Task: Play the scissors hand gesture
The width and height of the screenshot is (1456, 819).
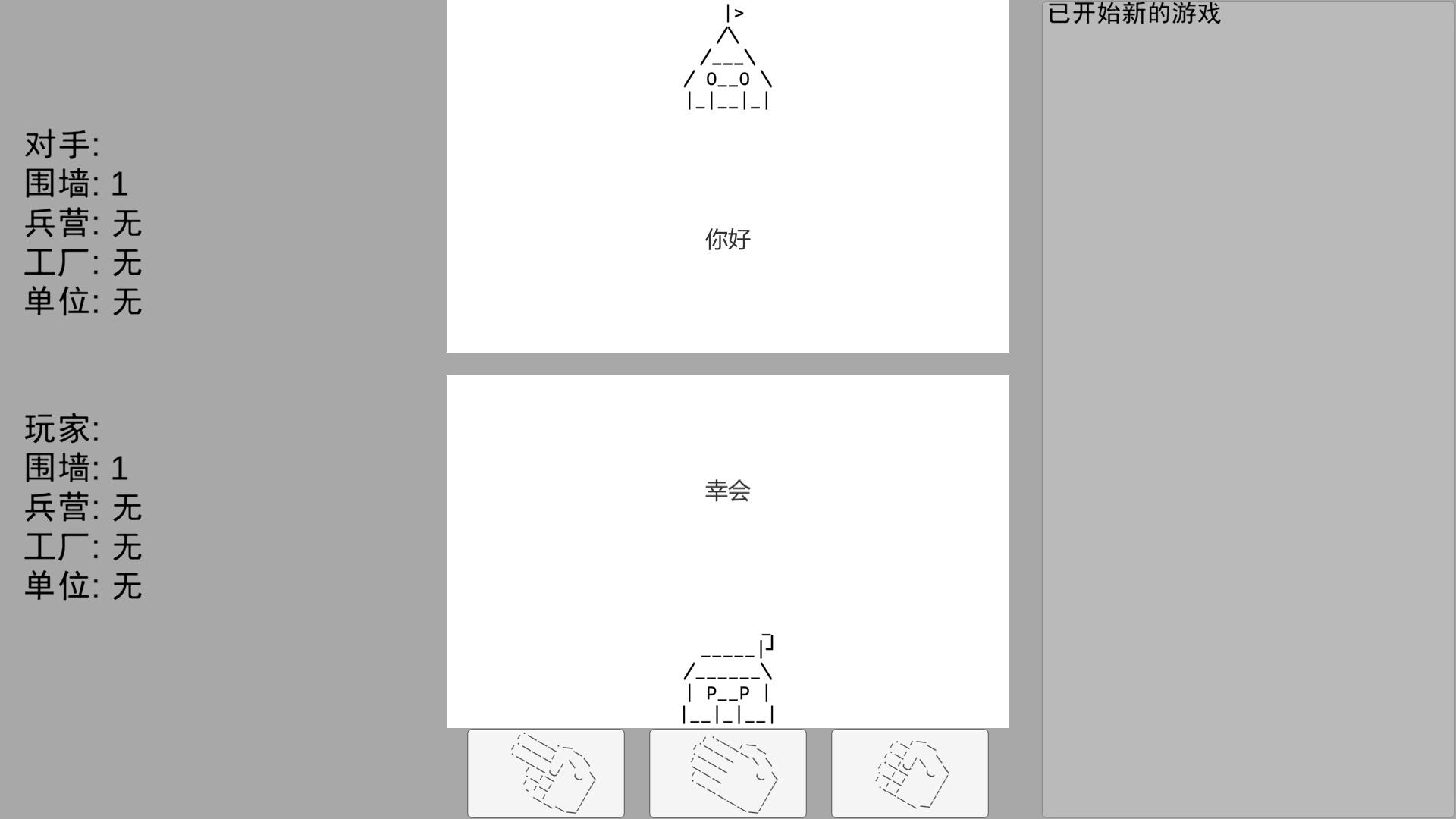Action: click(x=546, y=773)
